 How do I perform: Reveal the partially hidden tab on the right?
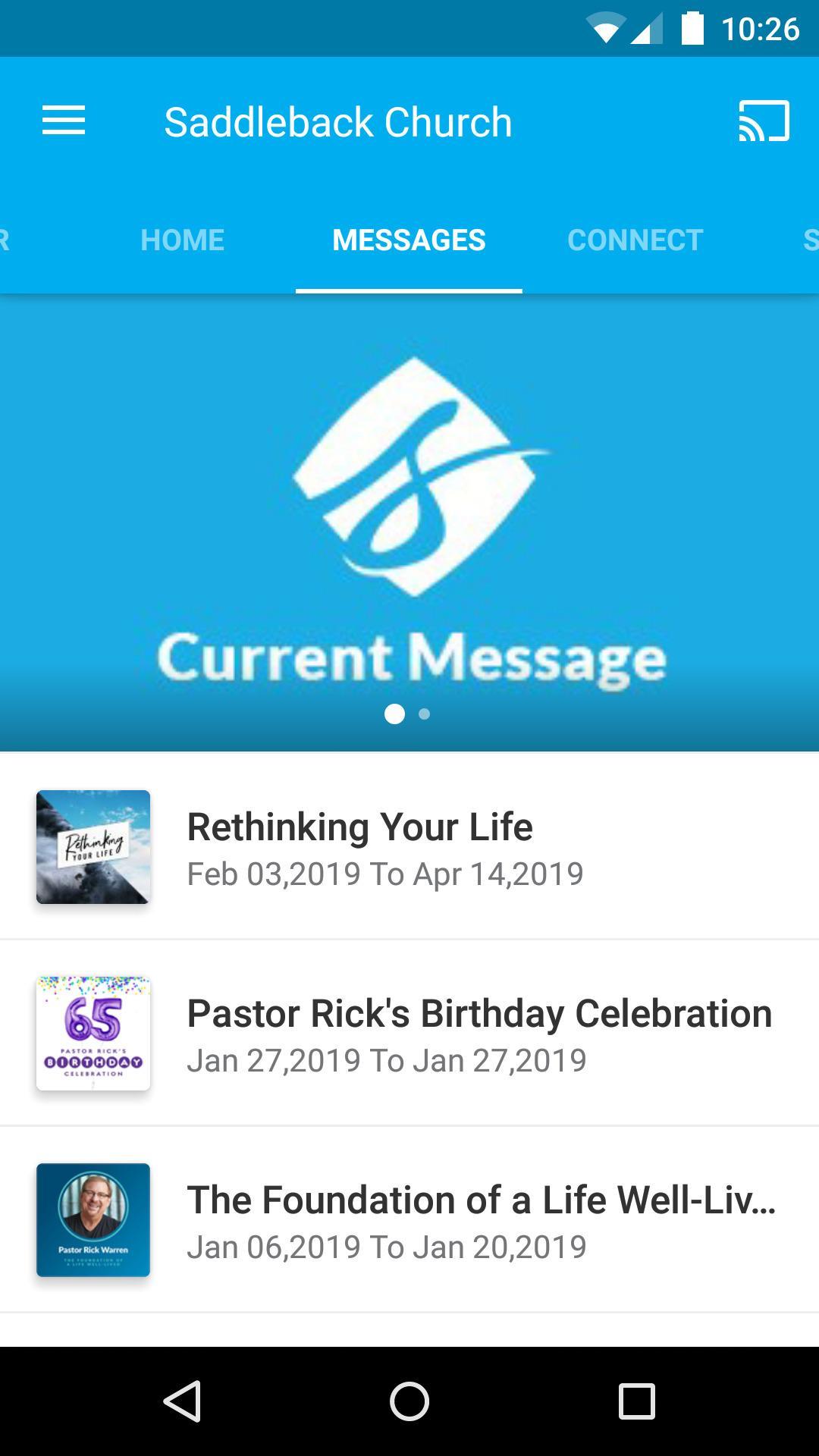(810, 241)
